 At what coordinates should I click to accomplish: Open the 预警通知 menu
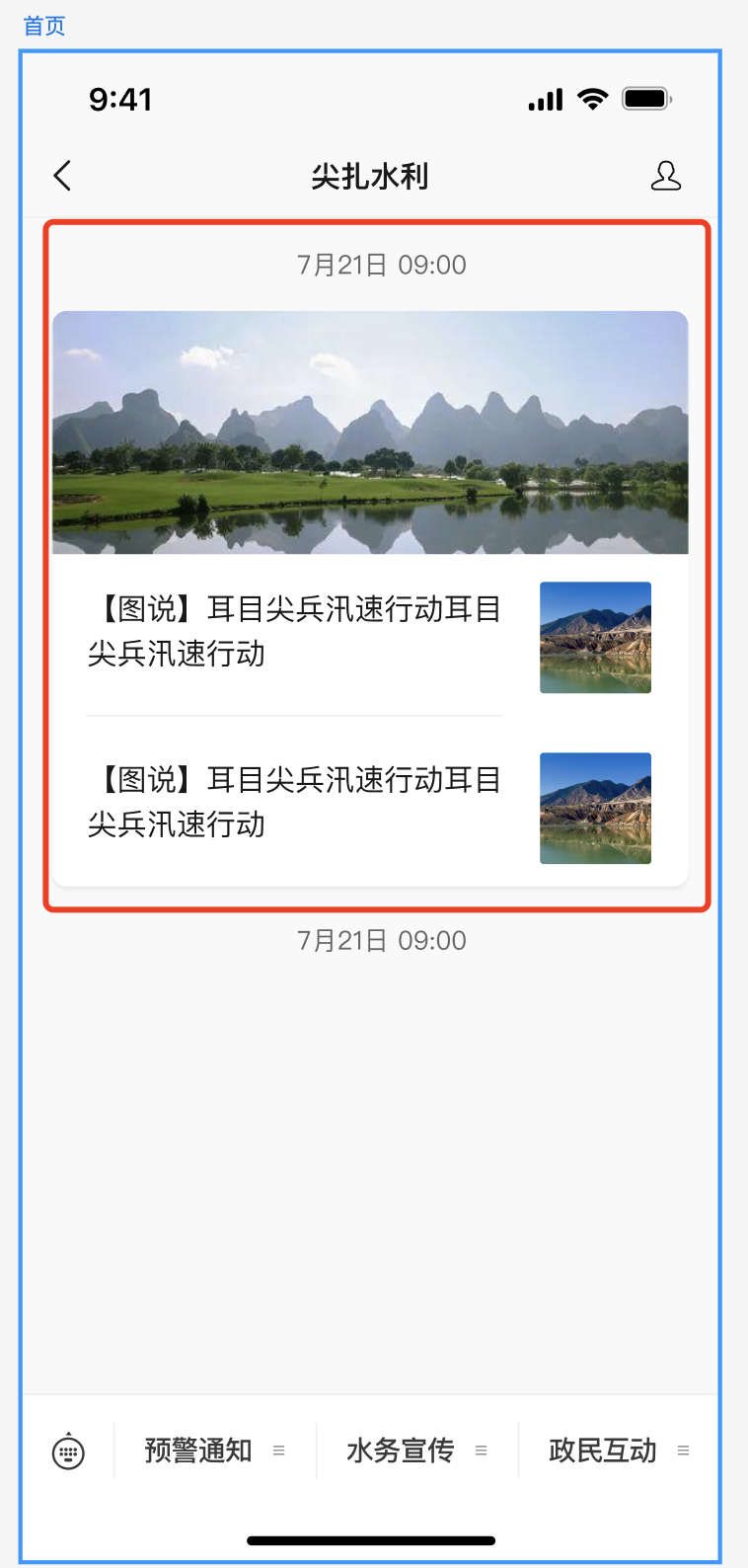[215, 1450]
